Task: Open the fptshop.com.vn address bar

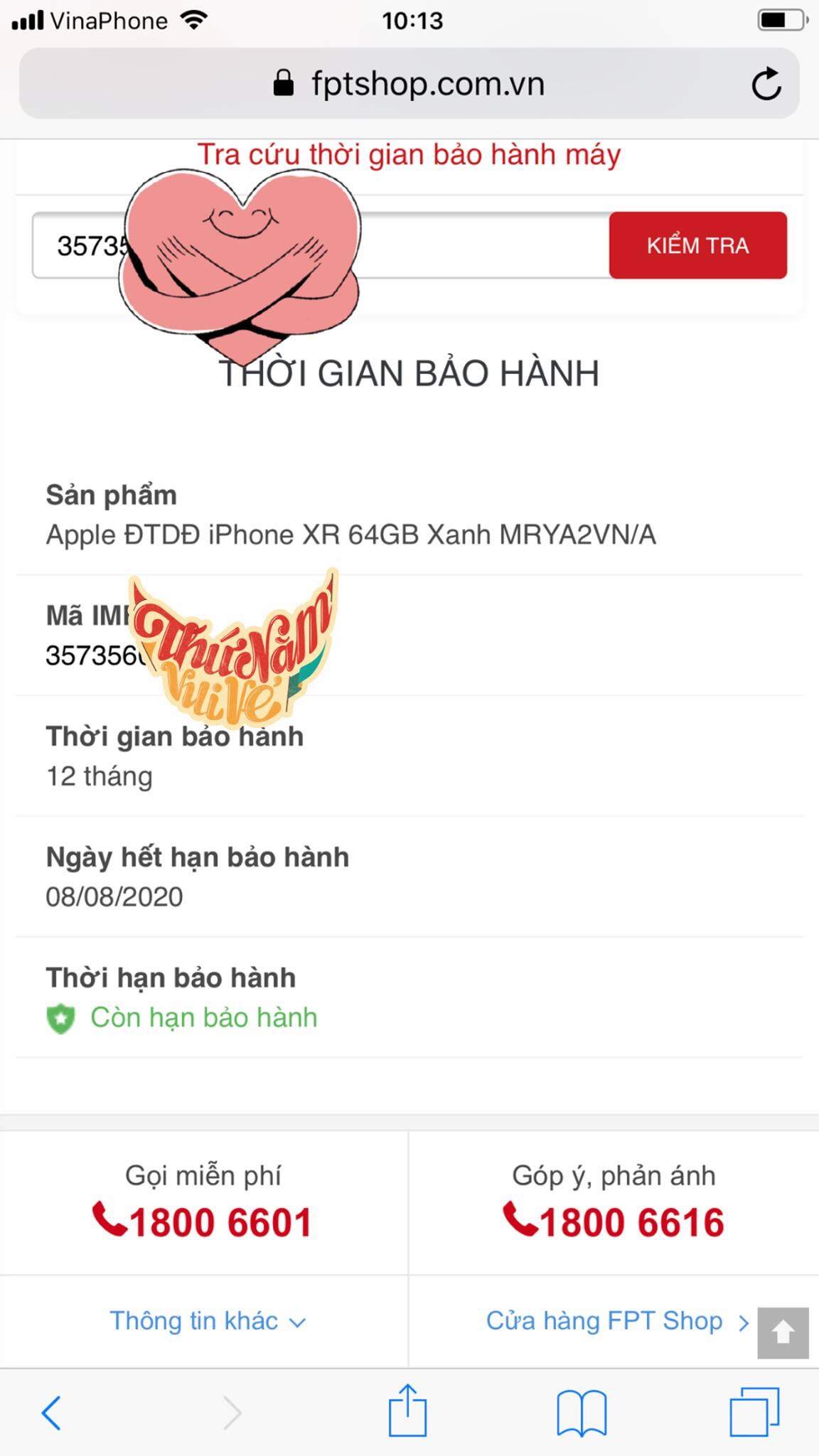Action: point(409,84)
